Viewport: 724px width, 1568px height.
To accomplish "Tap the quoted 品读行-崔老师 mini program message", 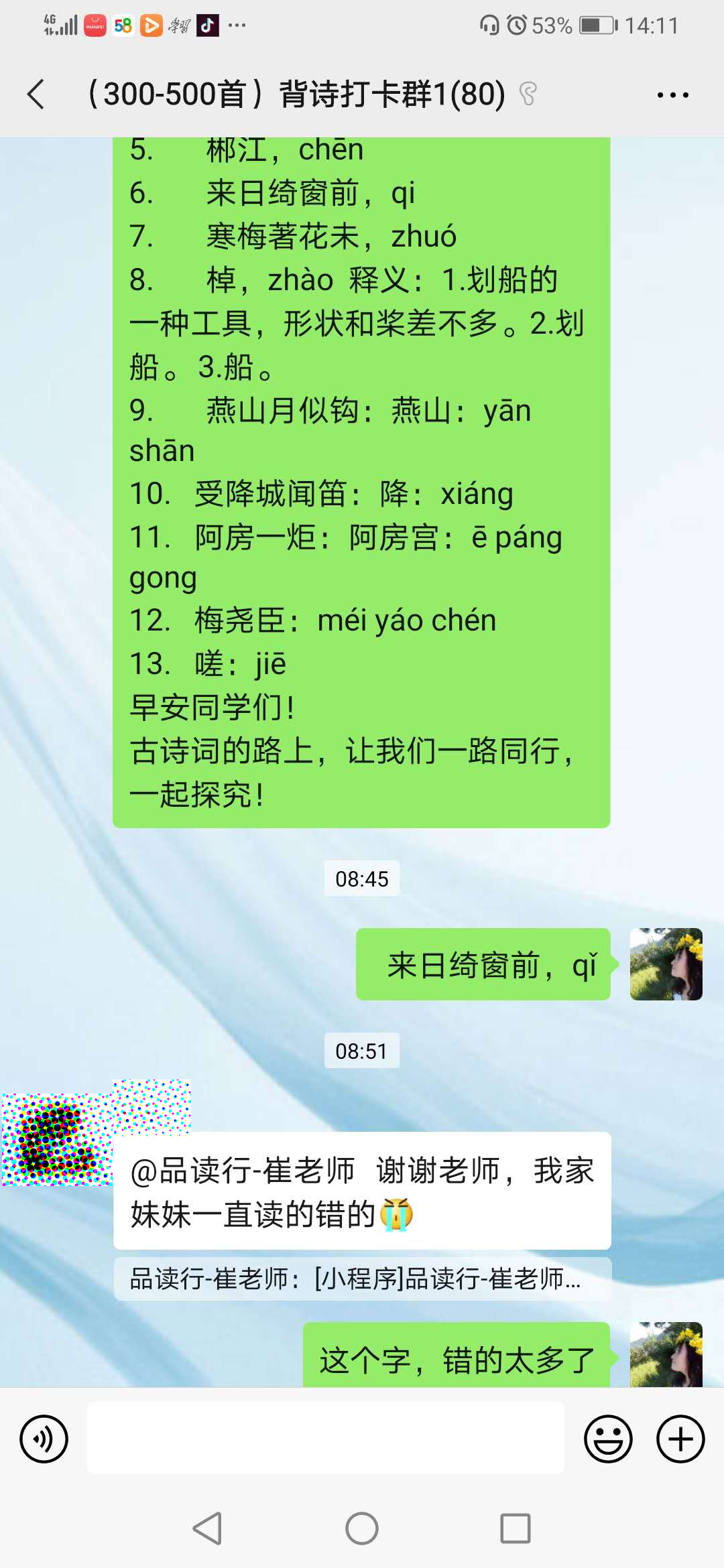I will pyautogui.click(x=362, y=1279).
